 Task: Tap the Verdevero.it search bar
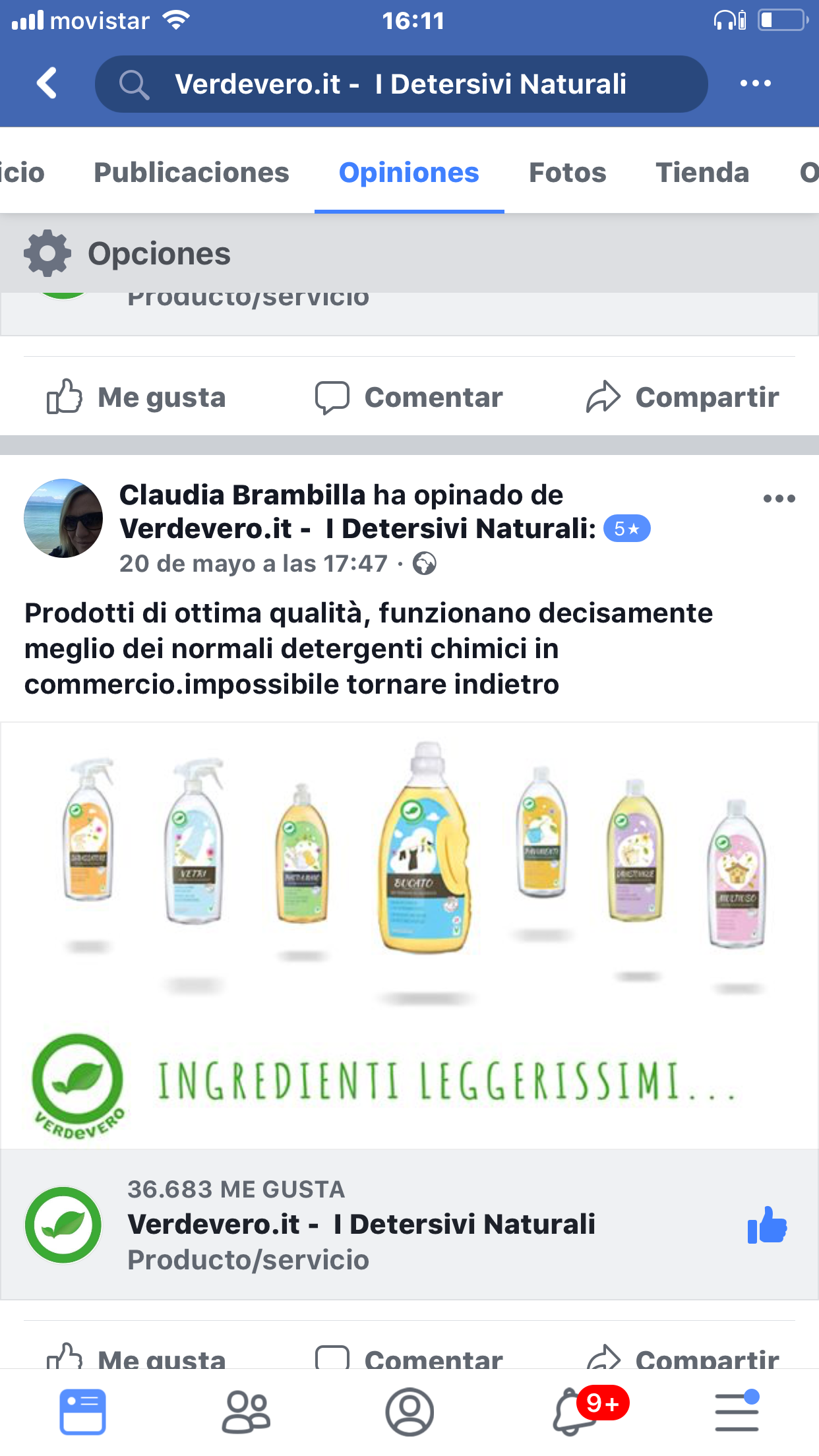tap(401, 84)
